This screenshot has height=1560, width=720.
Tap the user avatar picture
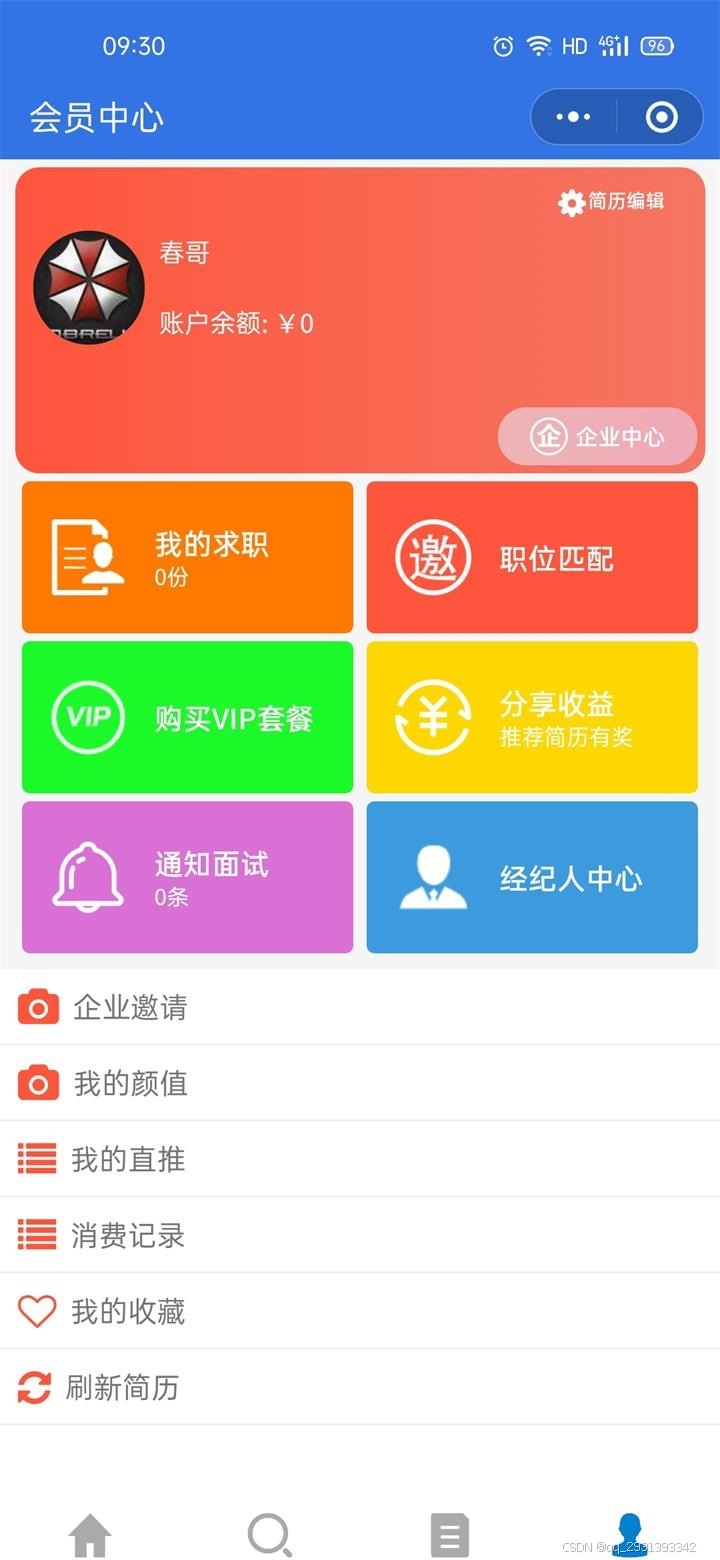click(x=89, y=288)
